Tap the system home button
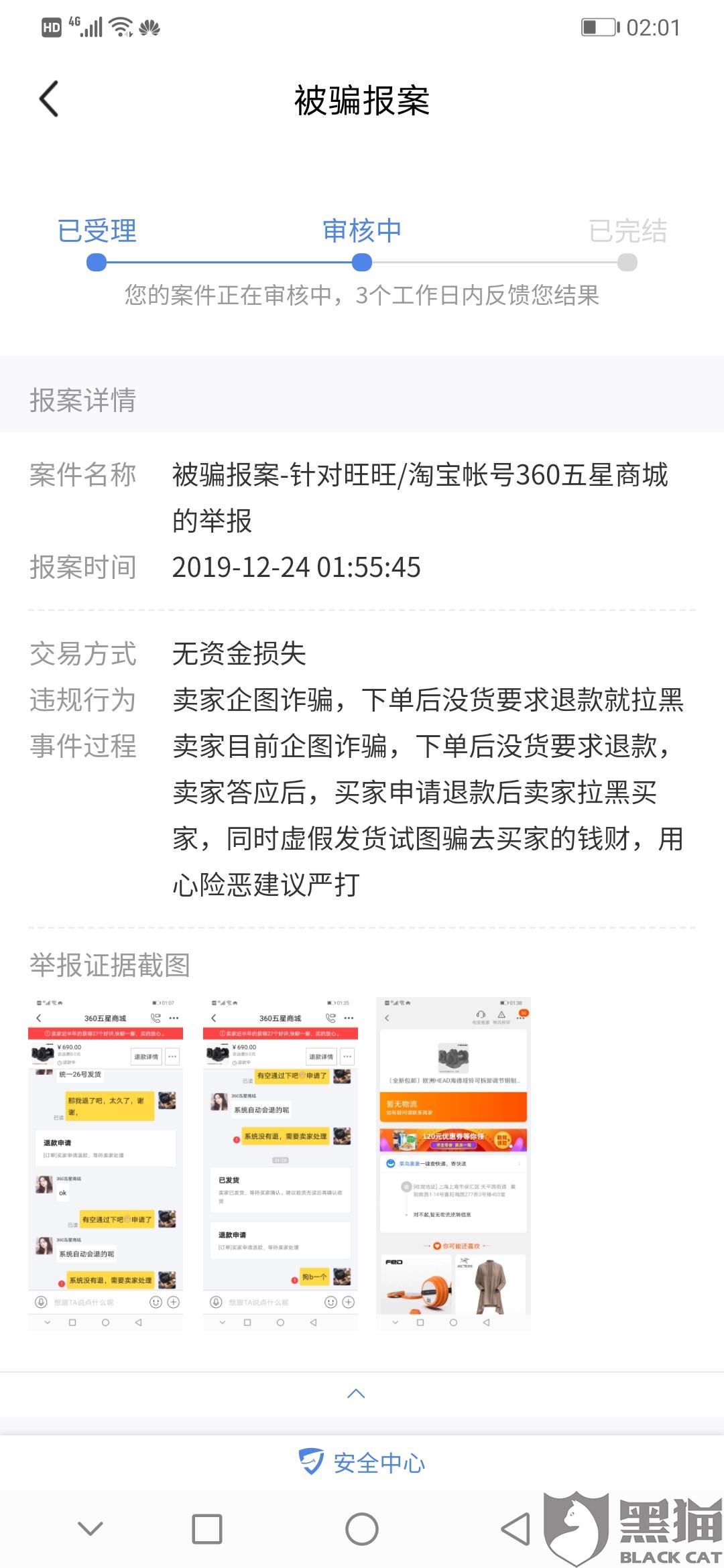 362,1529
